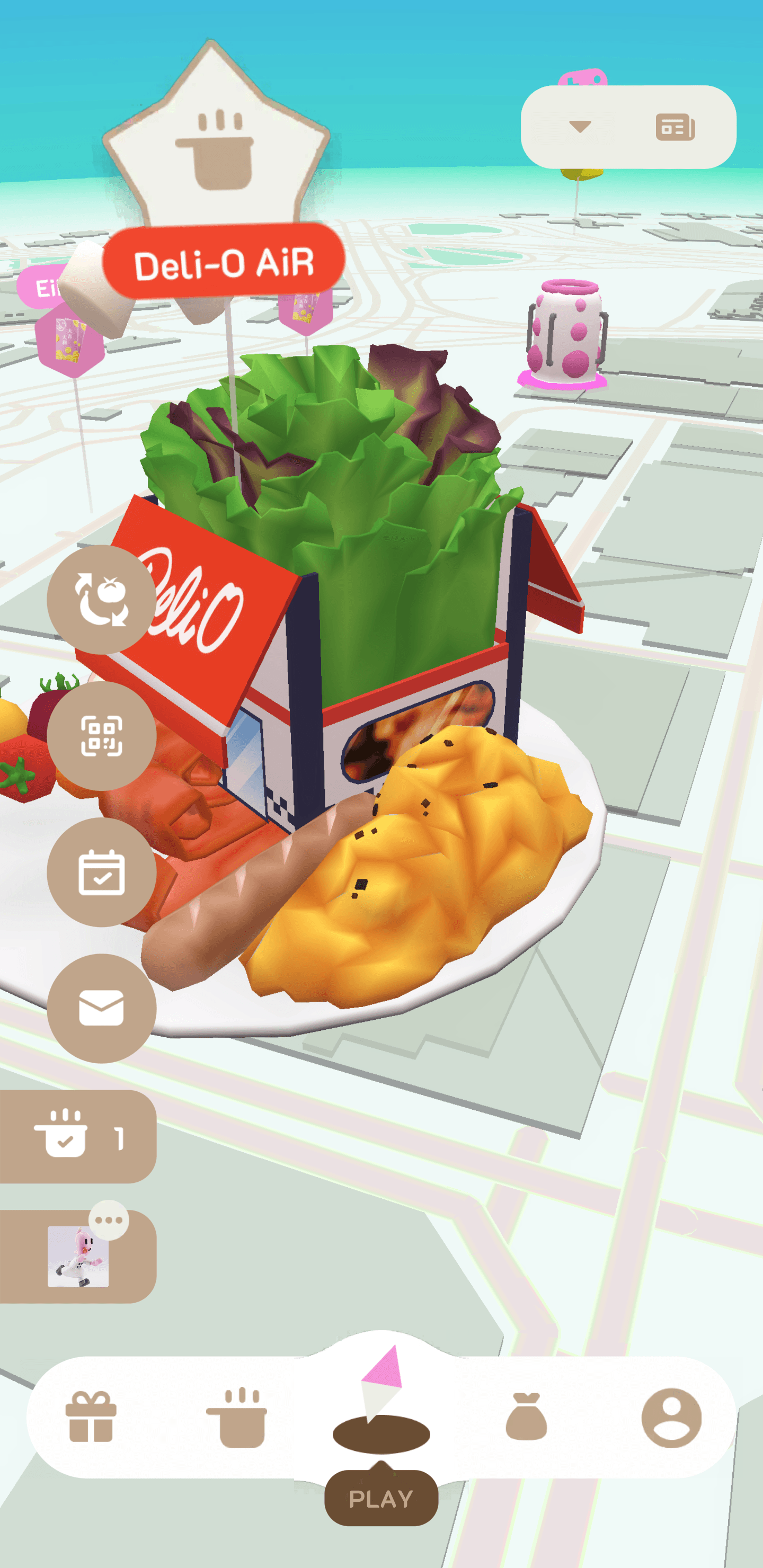Switch to the pouch bag tab
Viewport: 763px width, 1568px height.
point(526,1416)
